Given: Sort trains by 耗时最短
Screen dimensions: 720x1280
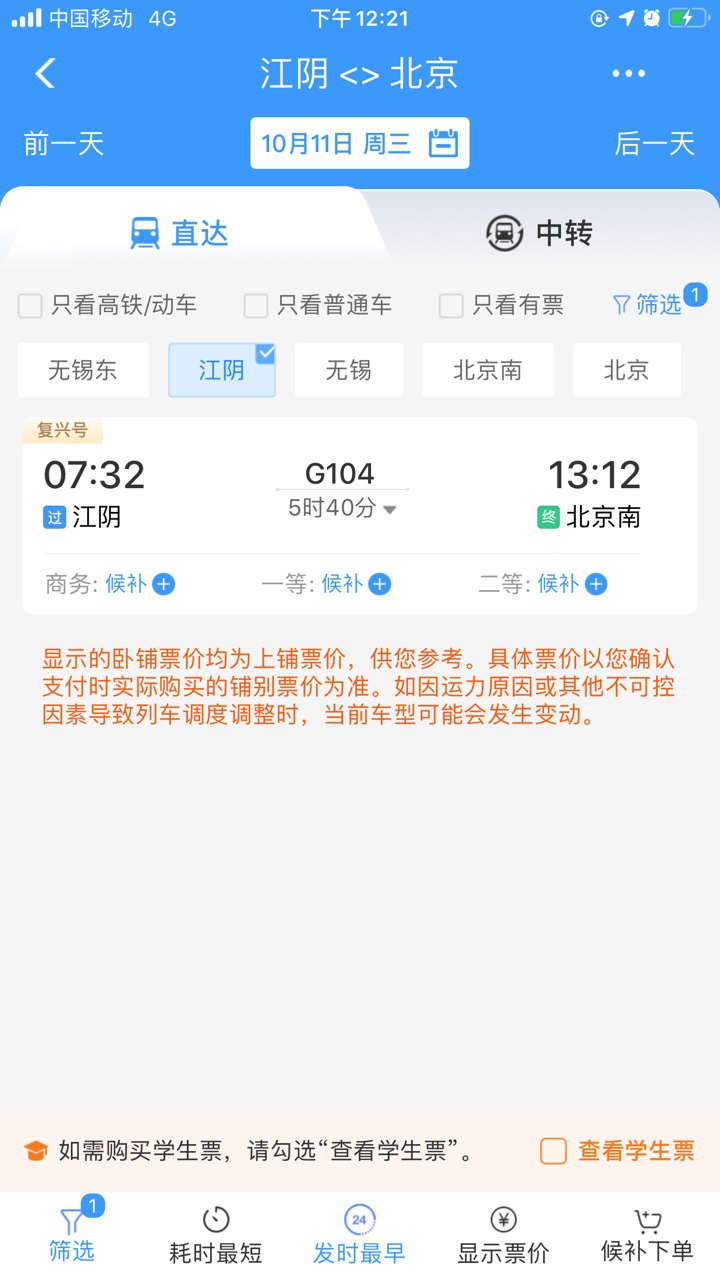Looking at the screenshot, I should coord(216,1235).
